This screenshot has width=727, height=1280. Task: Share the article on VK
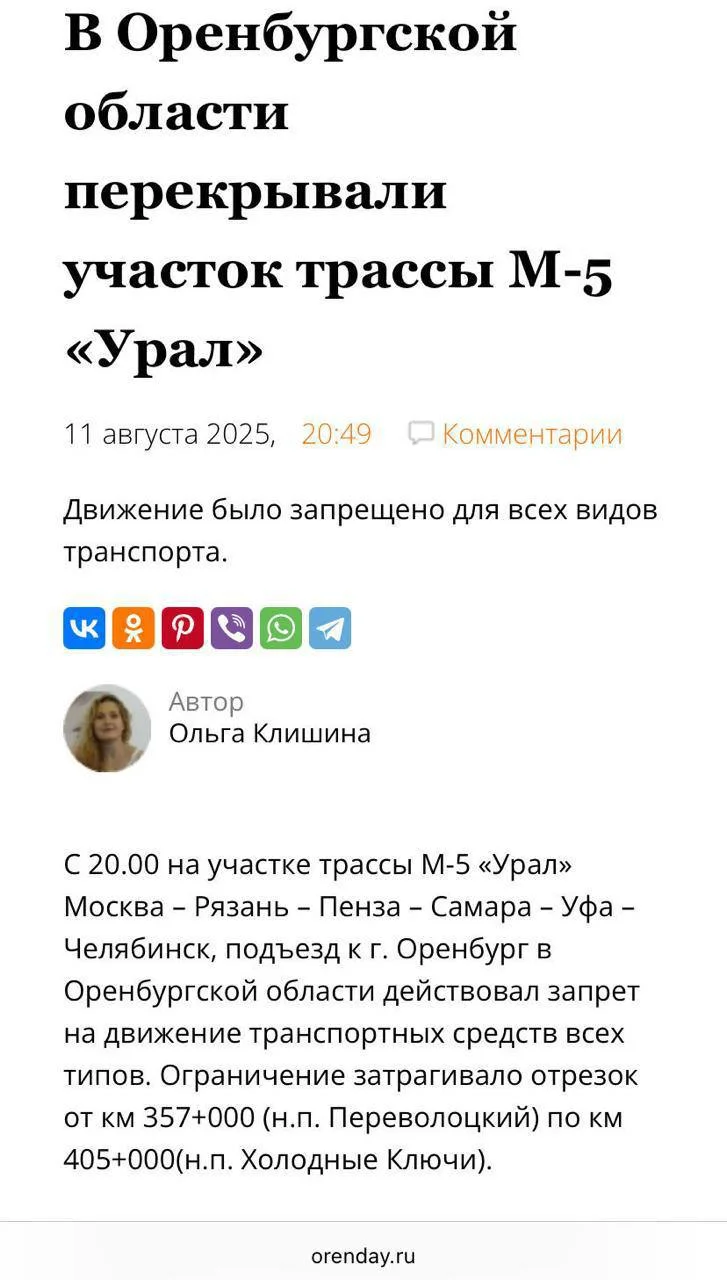point(84,628)
